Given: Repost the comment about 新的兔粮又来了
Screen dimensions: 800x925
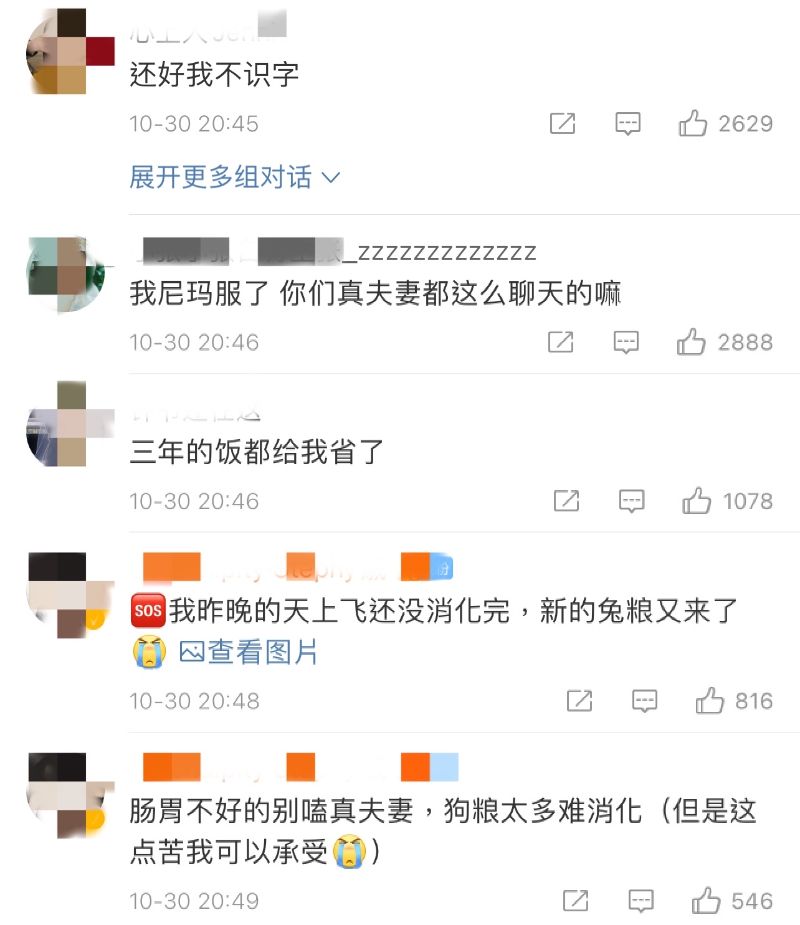Looking at the screenshot, I should coord(579,701).
